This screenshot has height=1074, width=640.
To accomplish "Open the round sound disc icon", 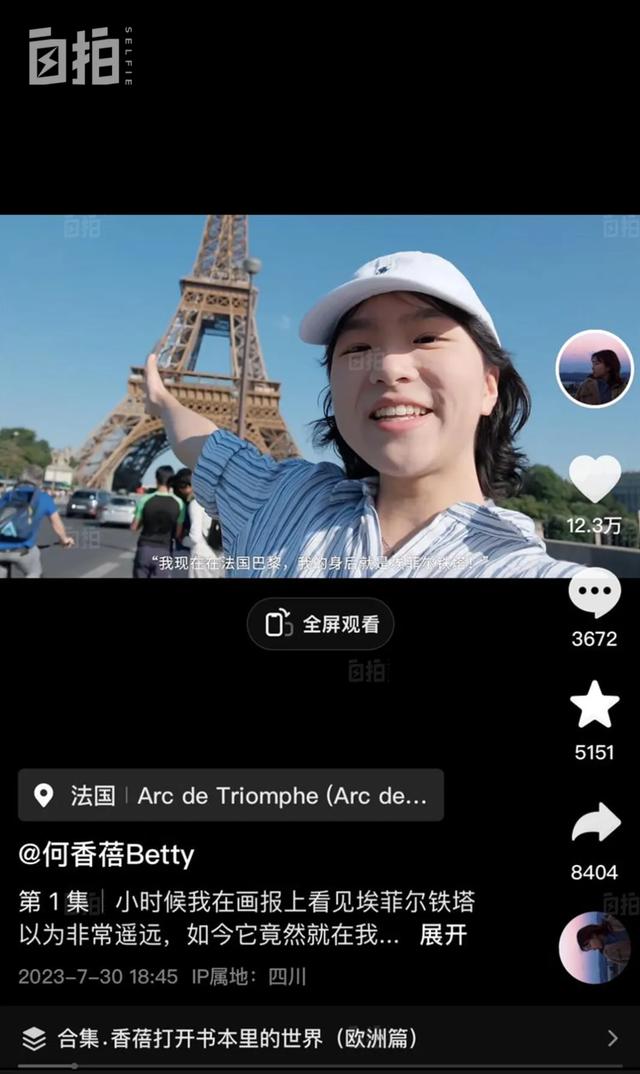I will (x=594, y=947).
